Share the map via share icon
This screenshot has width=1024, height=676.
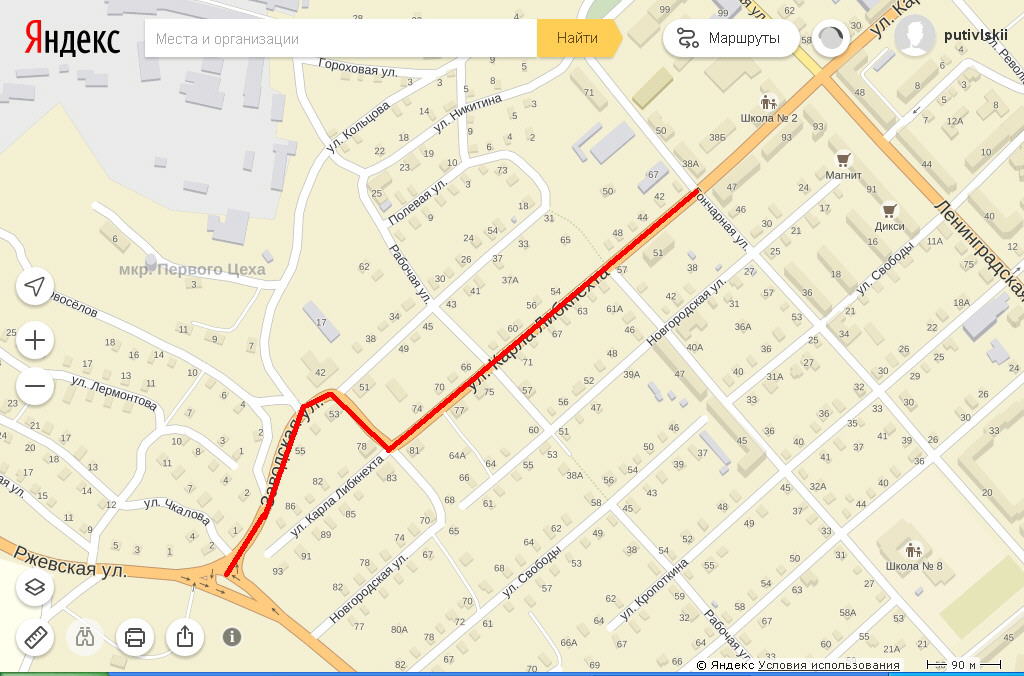(x=185, y=636)
